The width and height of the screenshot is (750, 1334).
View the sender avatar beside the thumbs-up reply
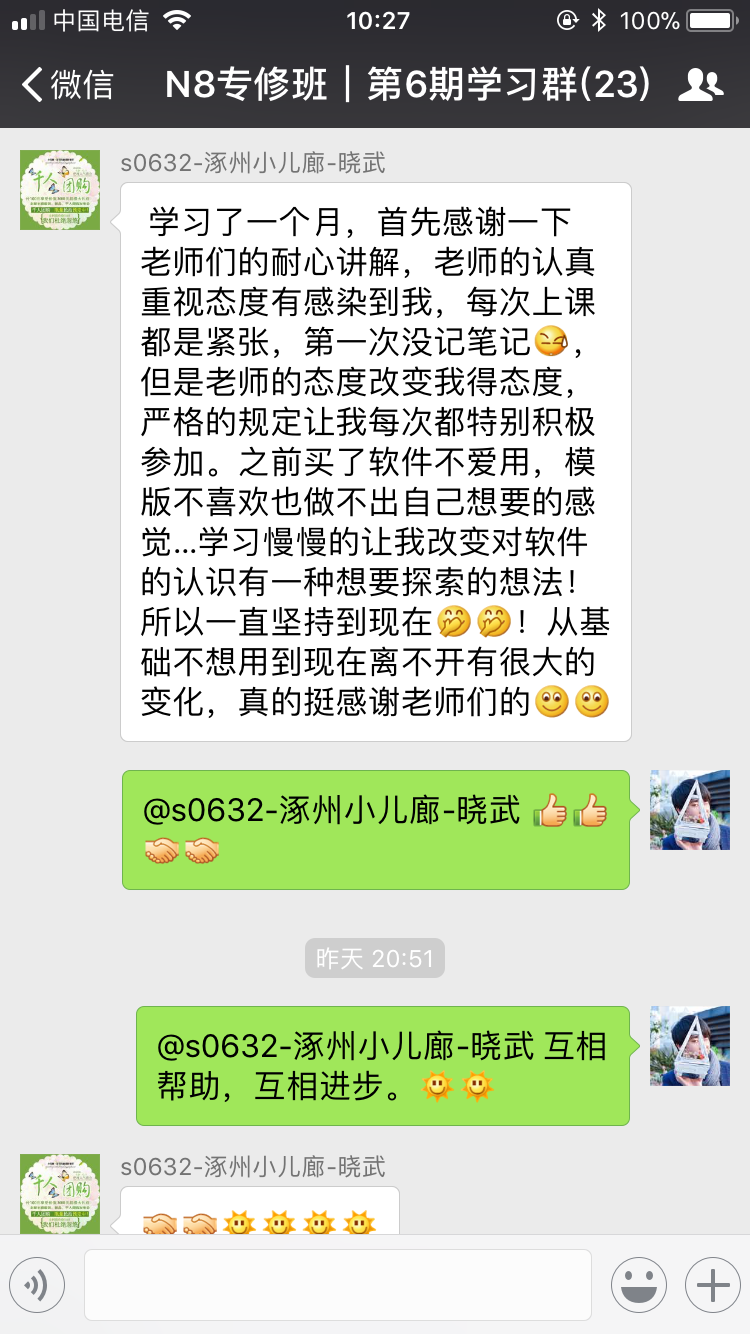(689, 810)
